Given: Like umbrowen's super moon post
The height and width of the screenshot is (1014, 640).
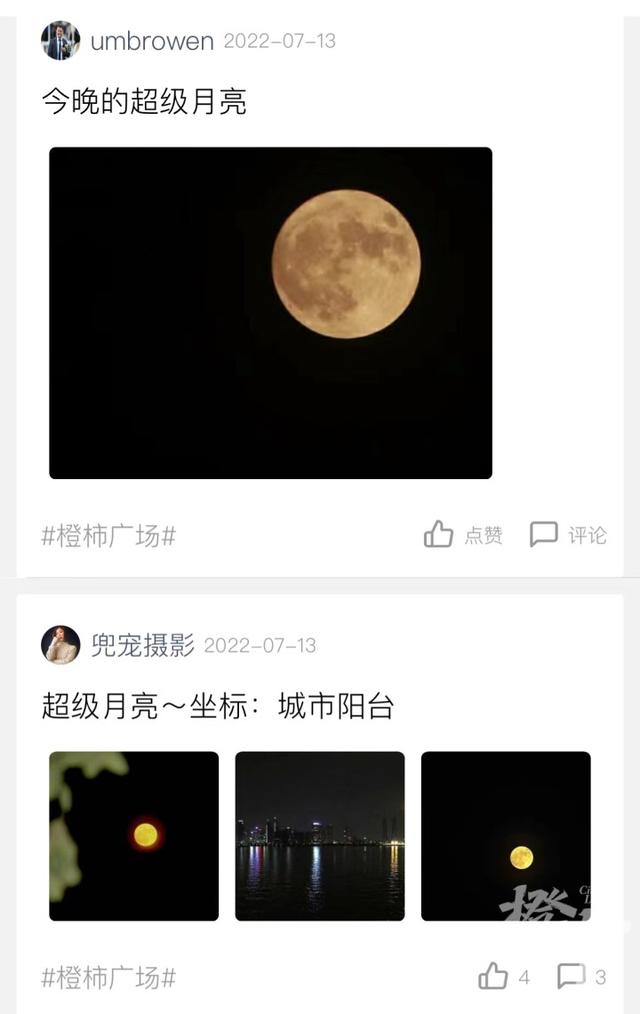Looking at the screenshot, I should coord(439,535).
